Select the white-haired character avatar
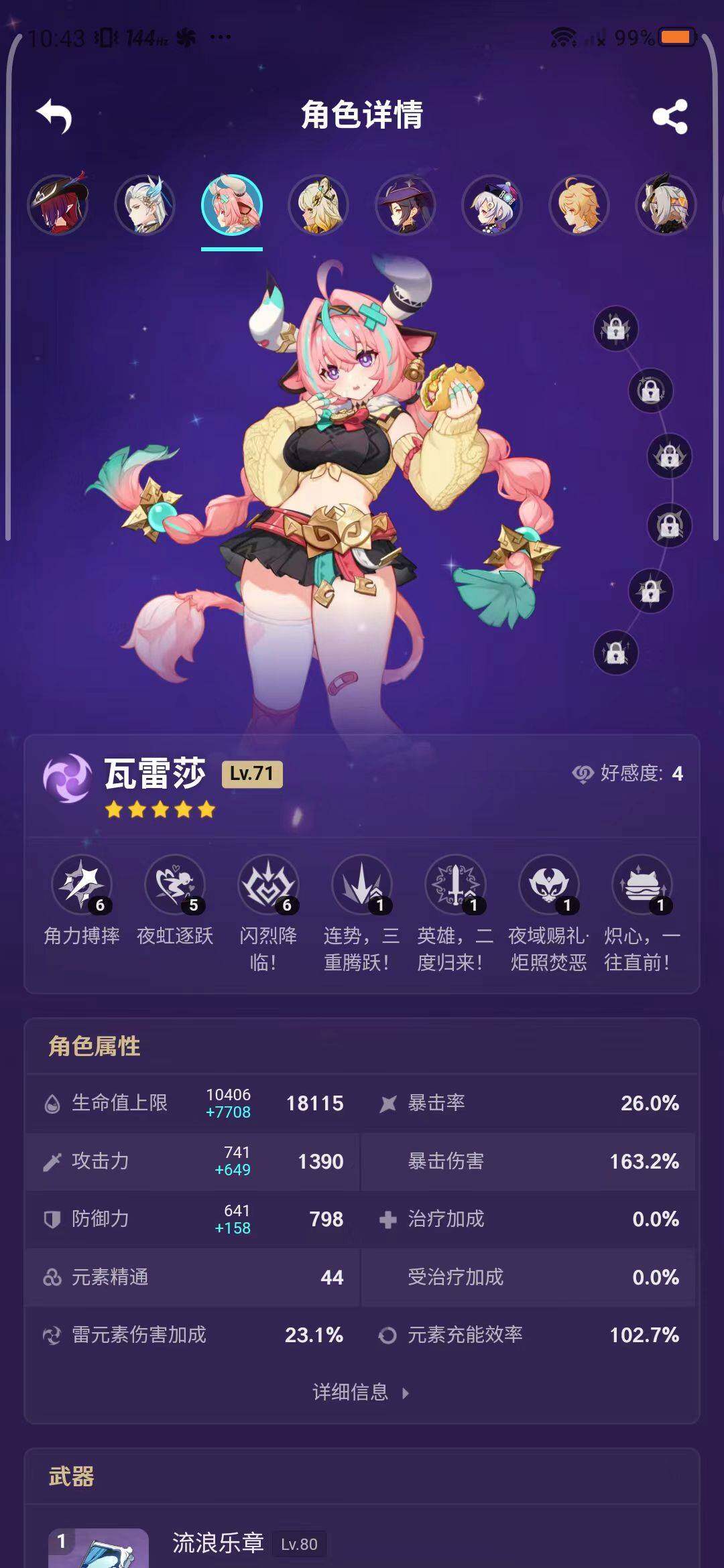The image size is (724, 1568). (145, 204)
